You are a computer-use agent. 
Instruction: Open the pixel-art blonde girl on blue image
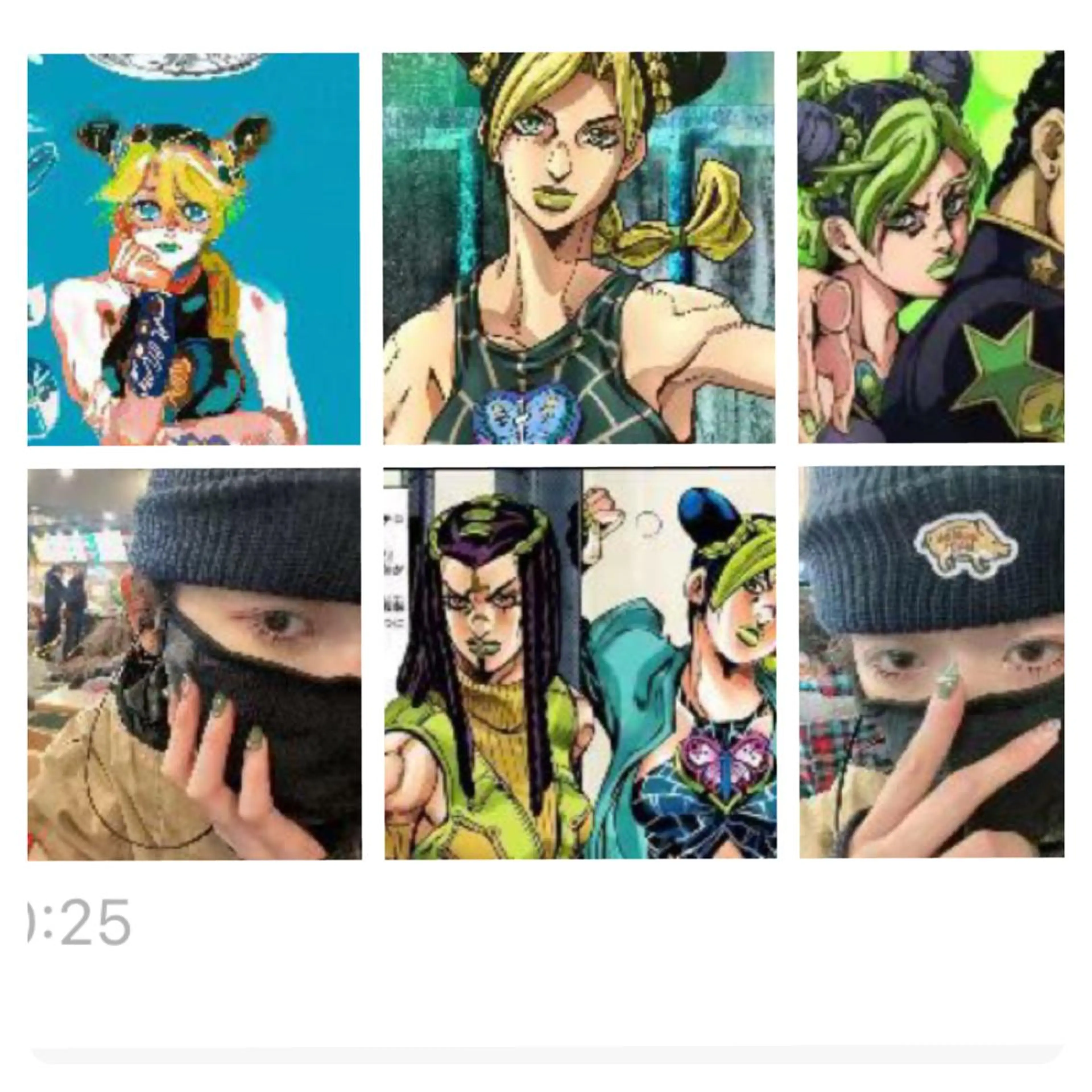(x=194, y=249)
